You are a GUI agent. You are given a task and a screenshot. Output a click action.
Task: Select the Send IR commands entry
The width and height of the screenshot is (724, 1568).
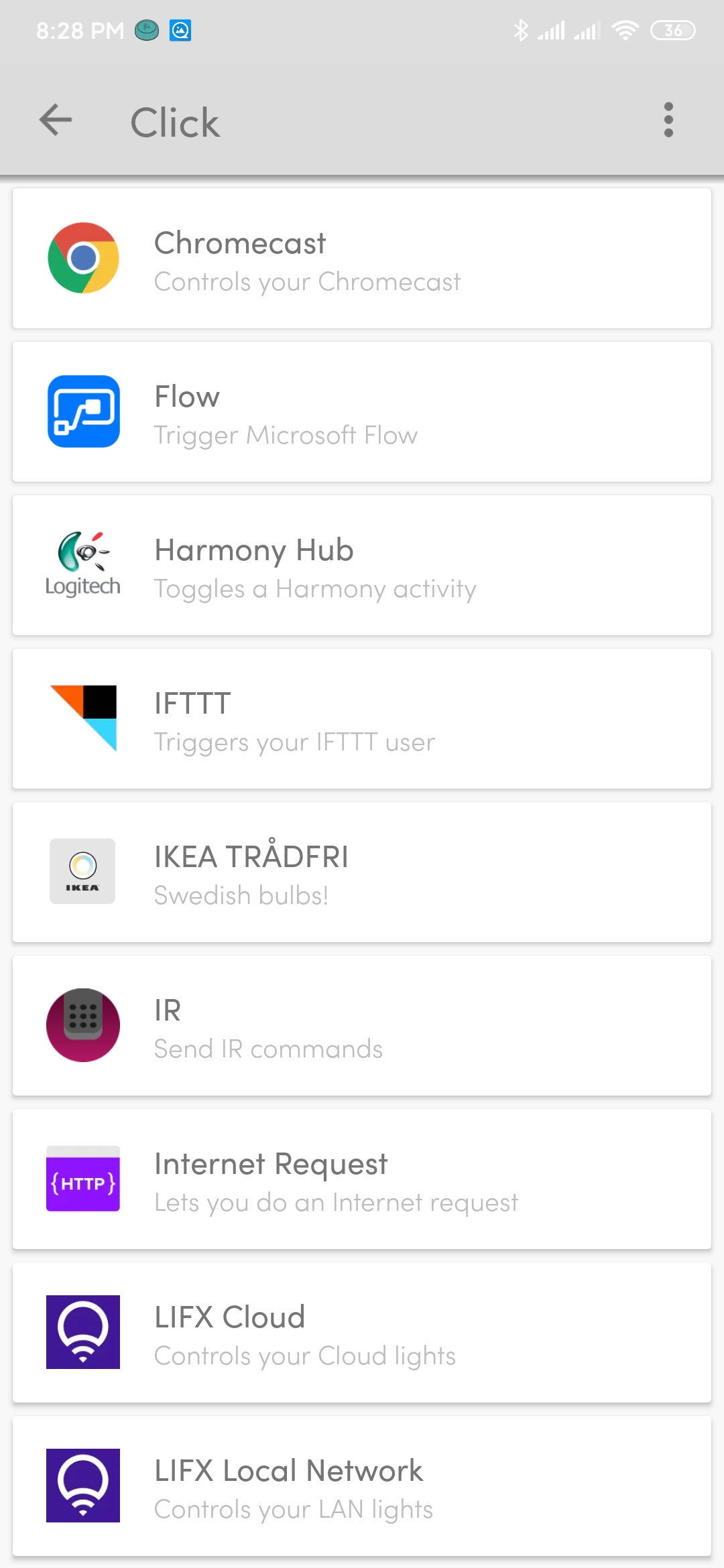click(362, 1024)
